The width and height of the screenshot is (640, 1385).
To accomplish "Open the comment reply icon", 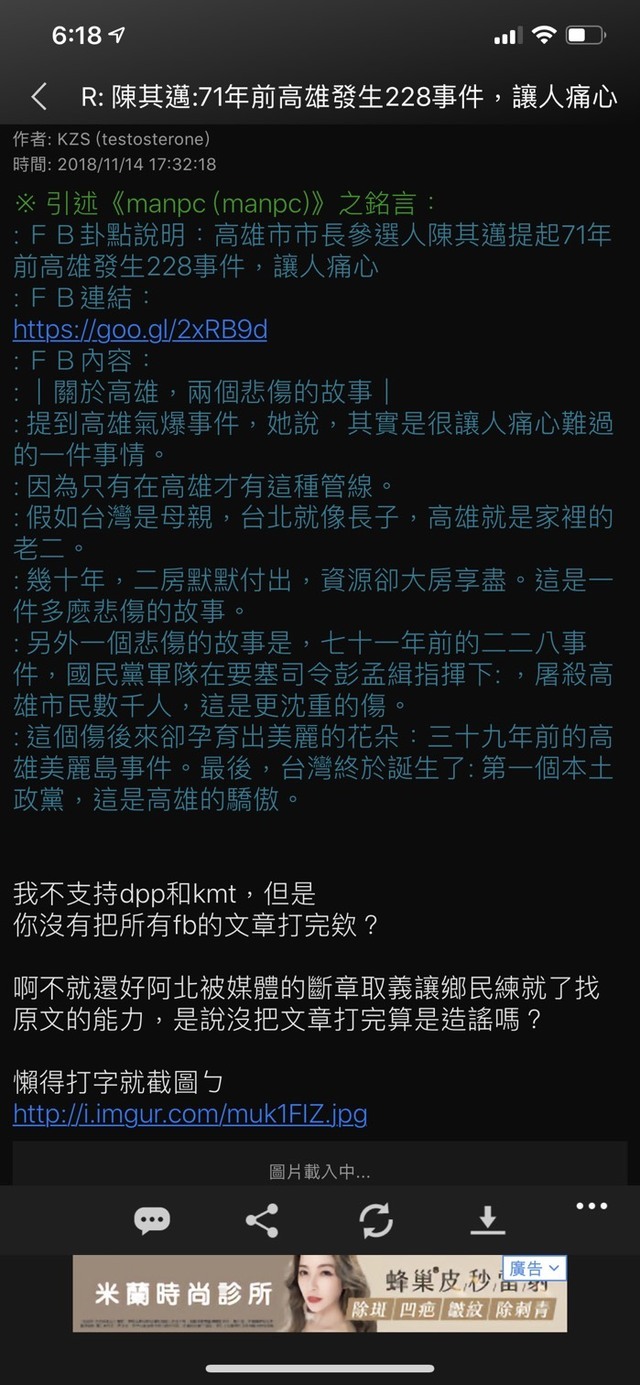I will pos(152,1219).
